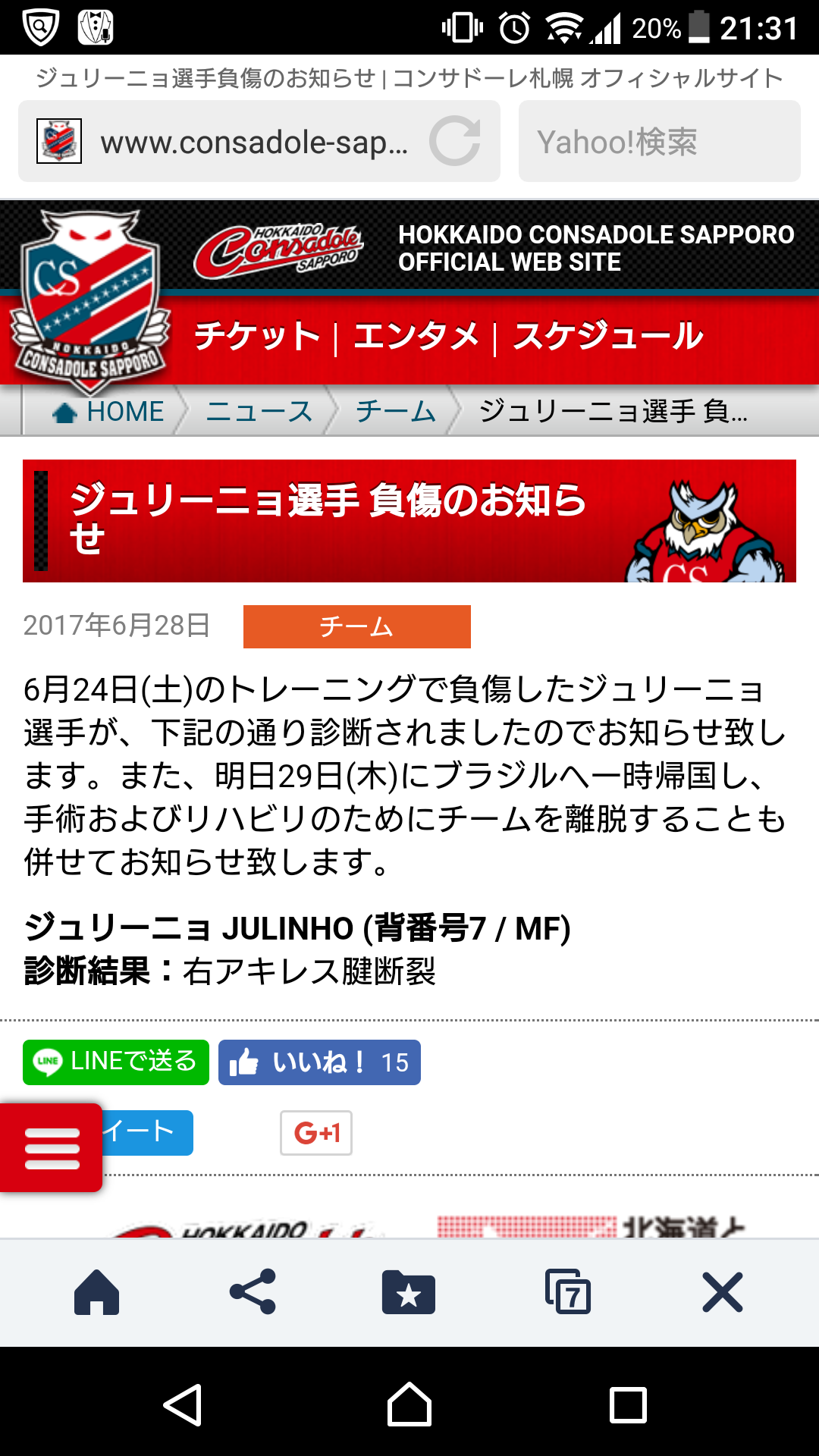The image size is (819, 1456).
Task: Share this page from browser toolbar
Action: click(253, 1292)
